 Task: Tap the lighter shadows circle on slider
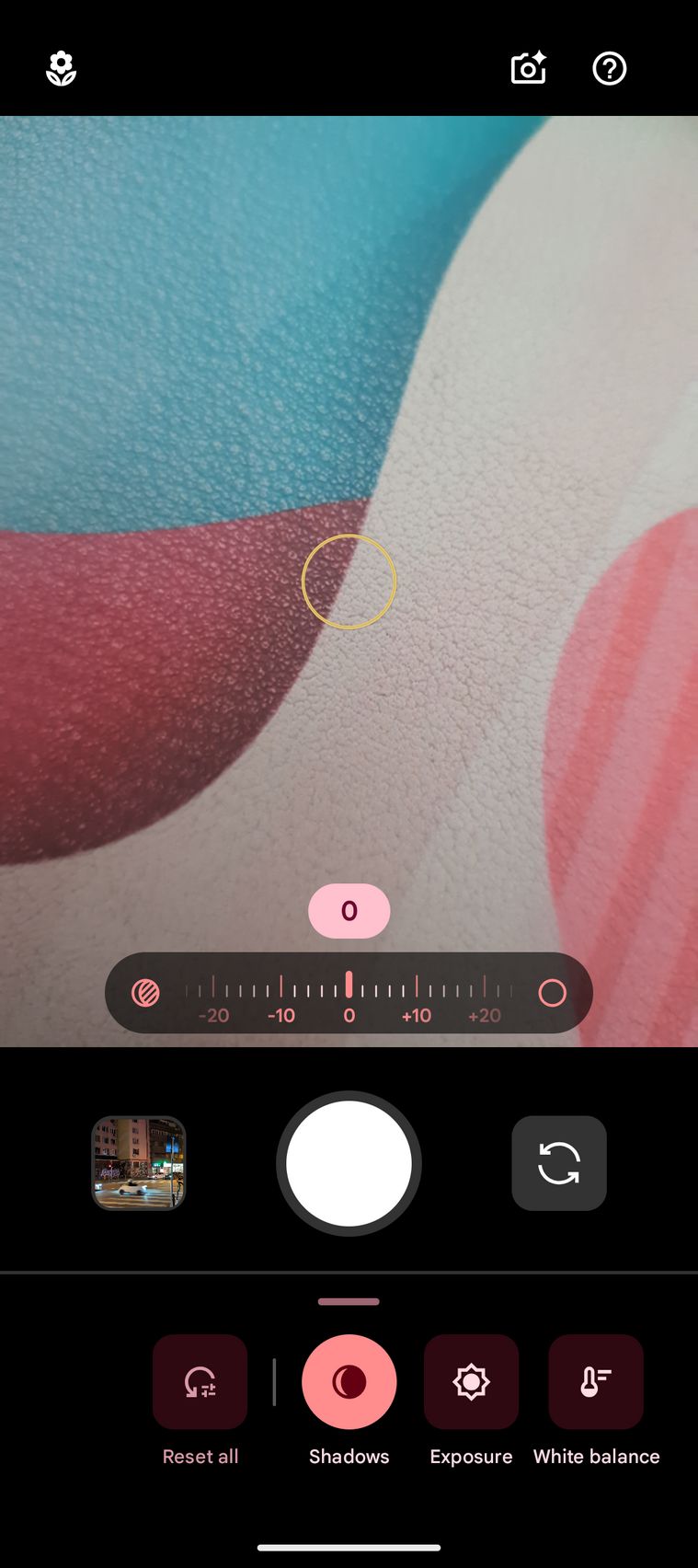coord(552,993)
